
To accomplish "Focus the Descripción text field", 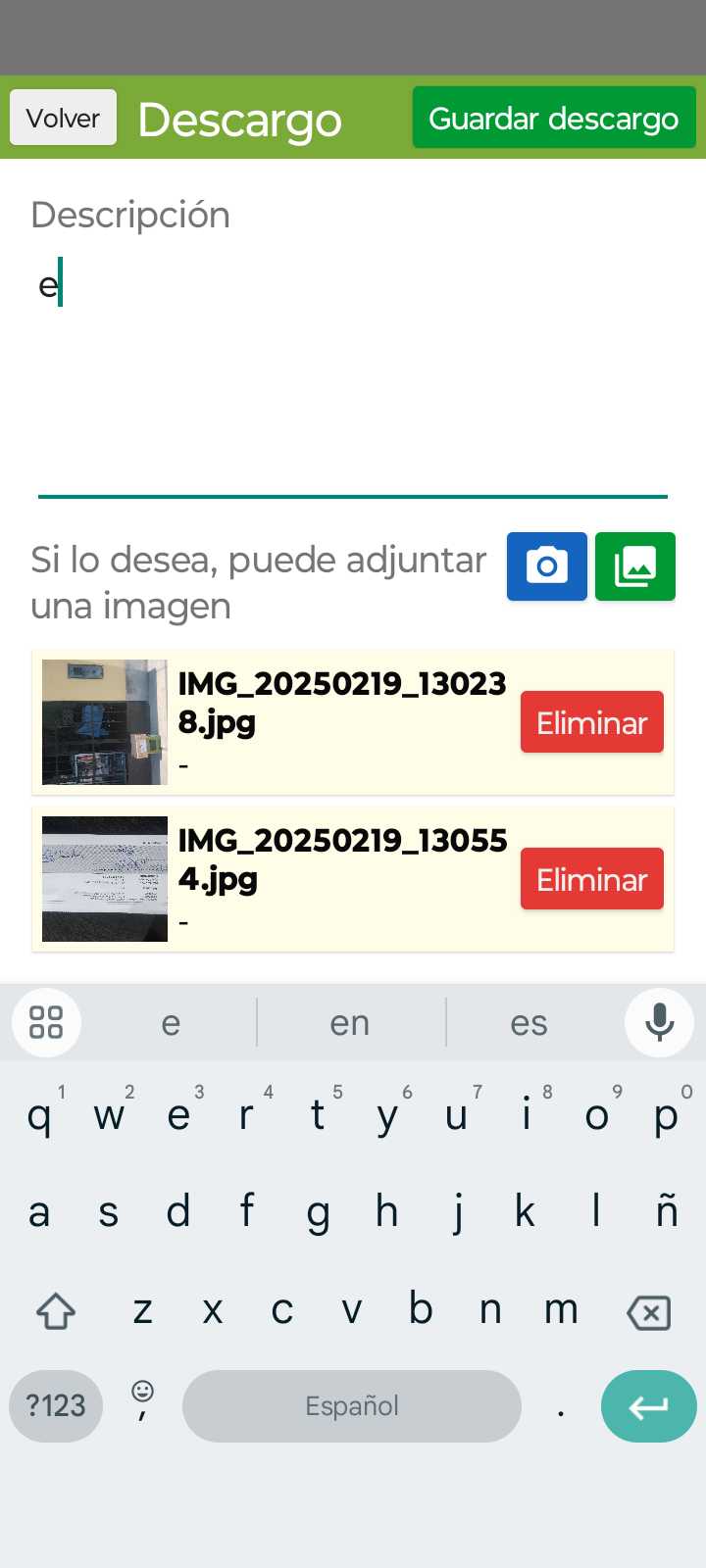I will 352,372.
